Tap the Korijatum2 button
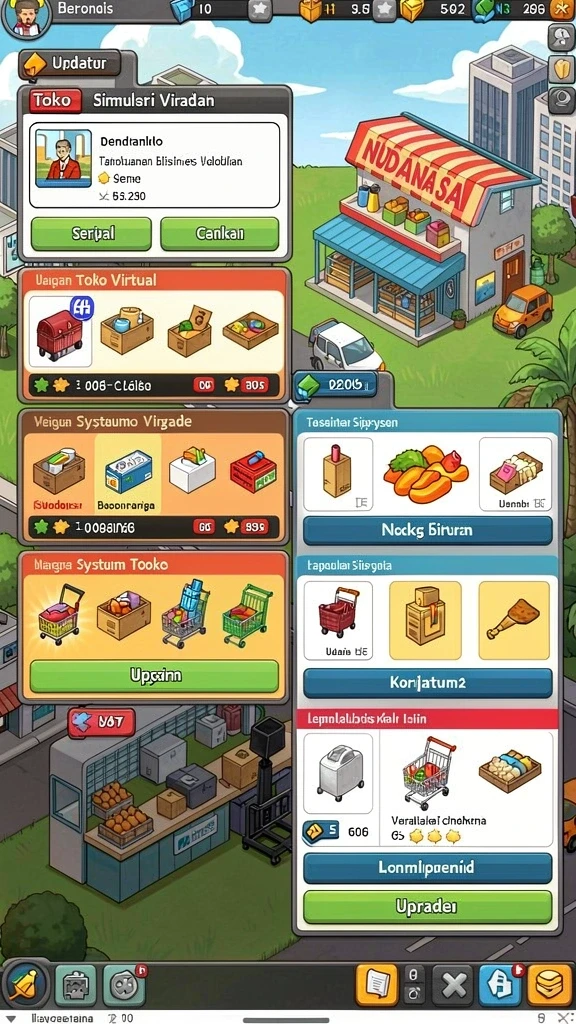This screenshot has width=576, height=1024. click(428, 683)
